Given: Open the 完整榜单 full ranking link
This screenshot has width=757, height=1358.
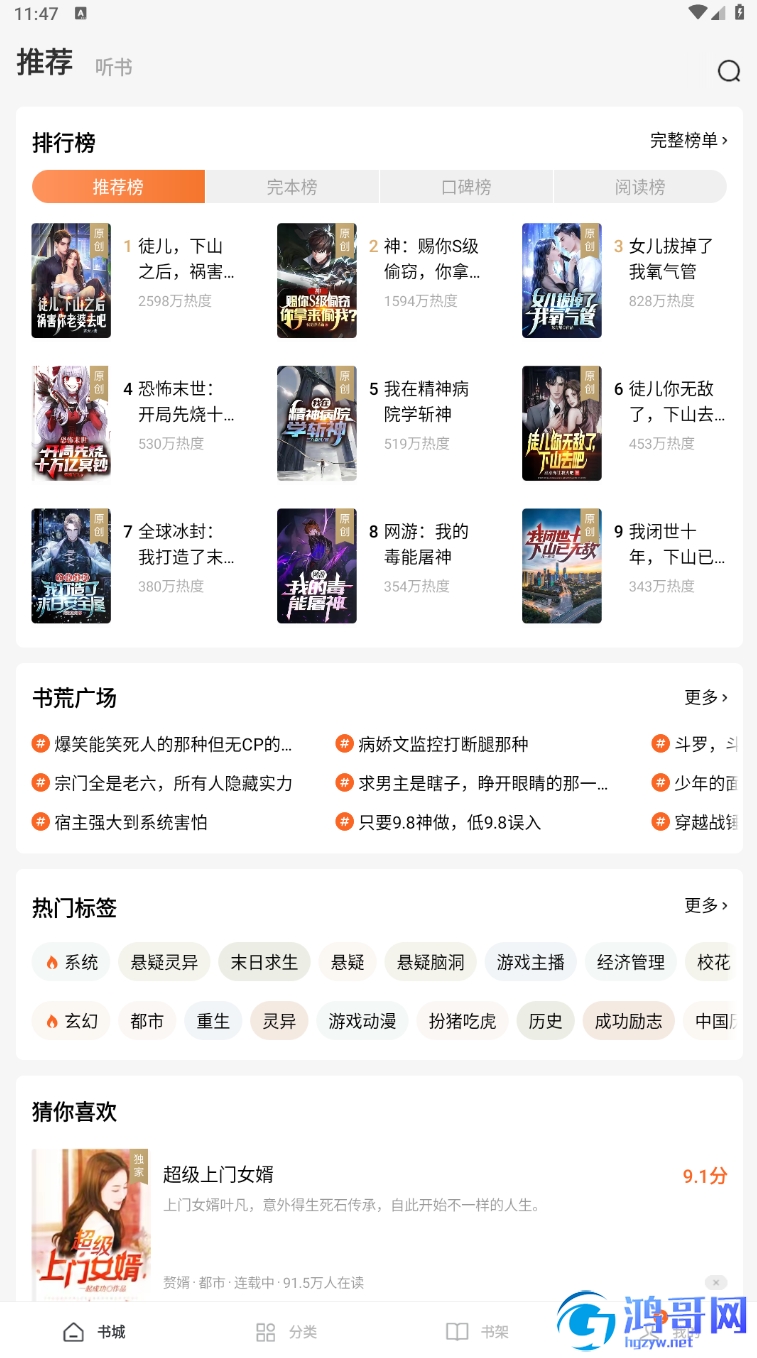Looking at the screenshot, I should coord(689,140).
